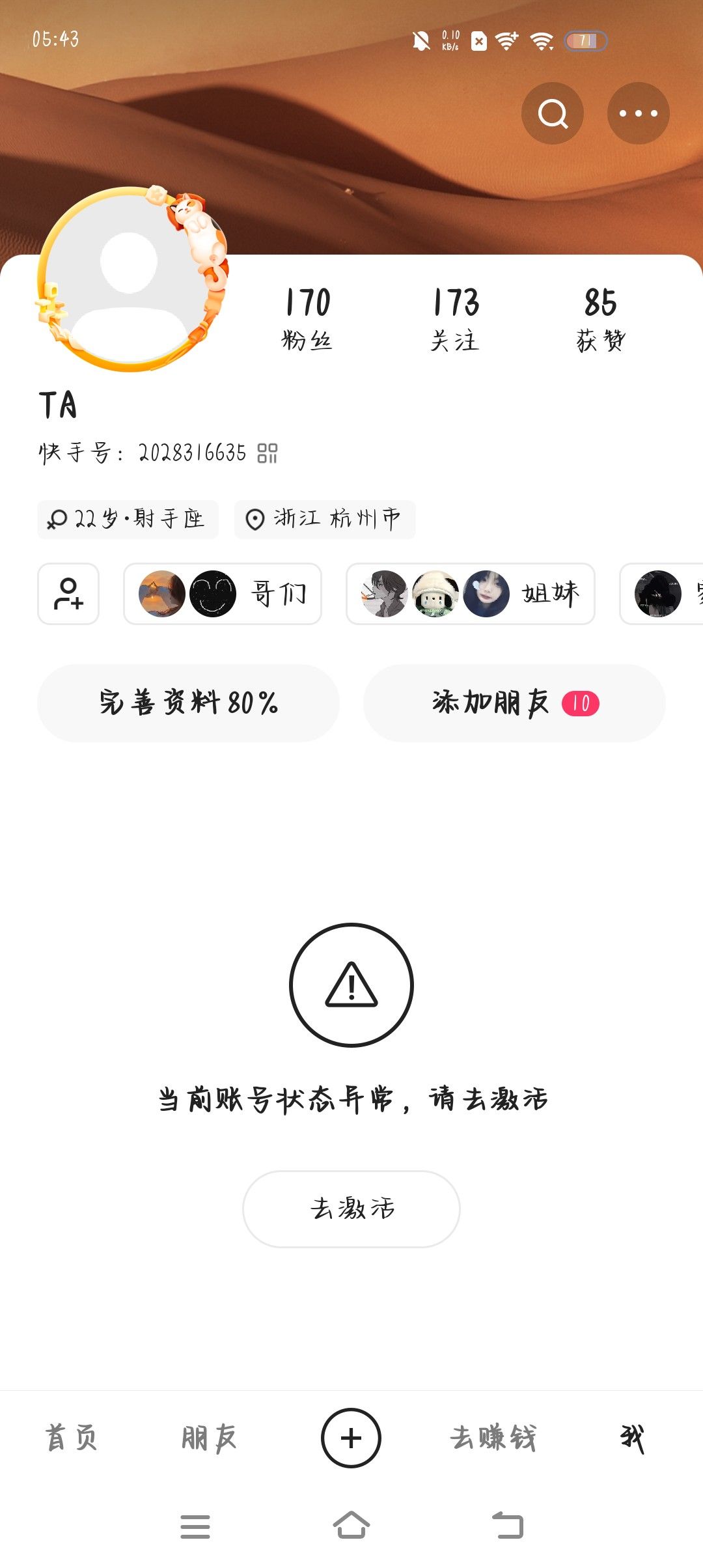703x1568 pixels.
Task: Tap 完善资料 80% to complete profile
Action: 188,703
